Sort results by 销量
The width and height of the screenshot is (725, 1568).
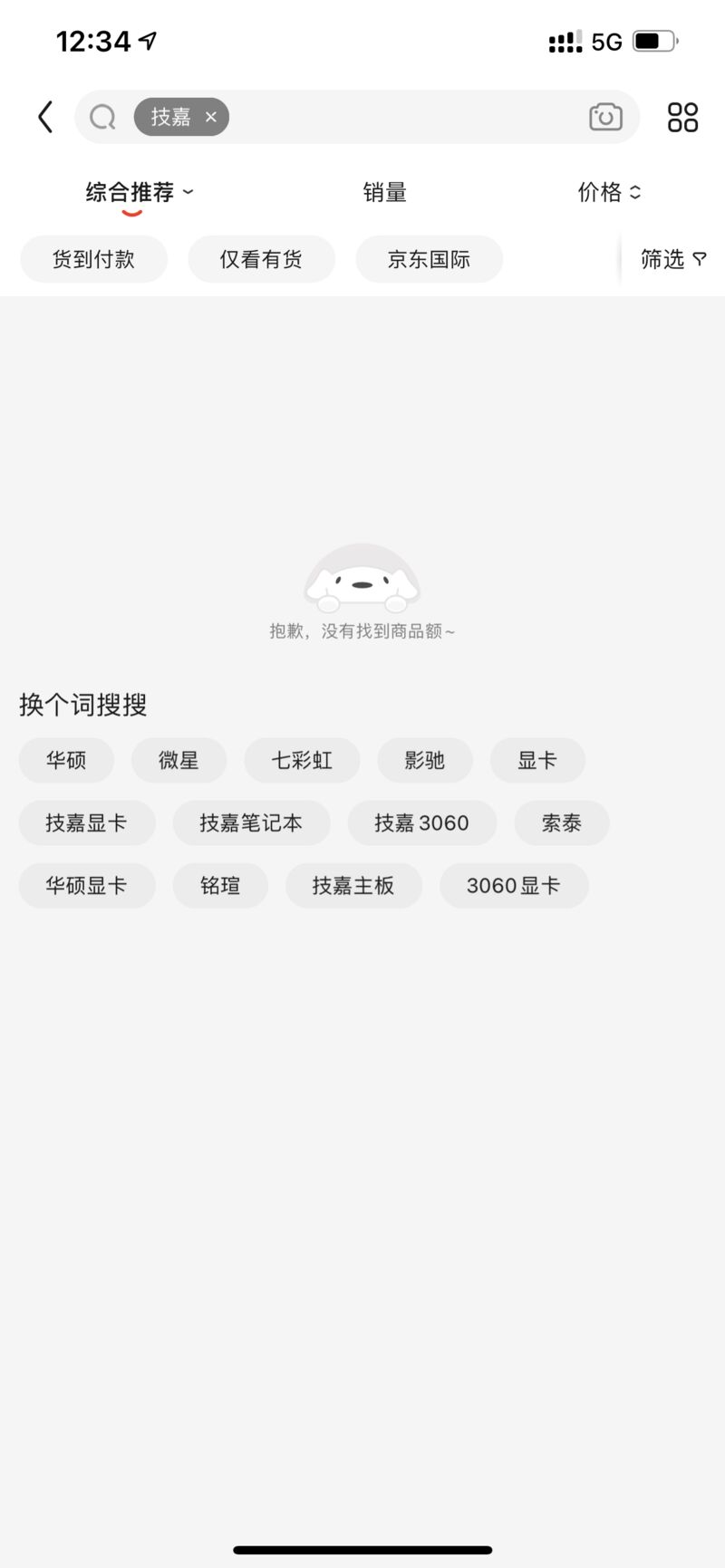tap(385, 192)
